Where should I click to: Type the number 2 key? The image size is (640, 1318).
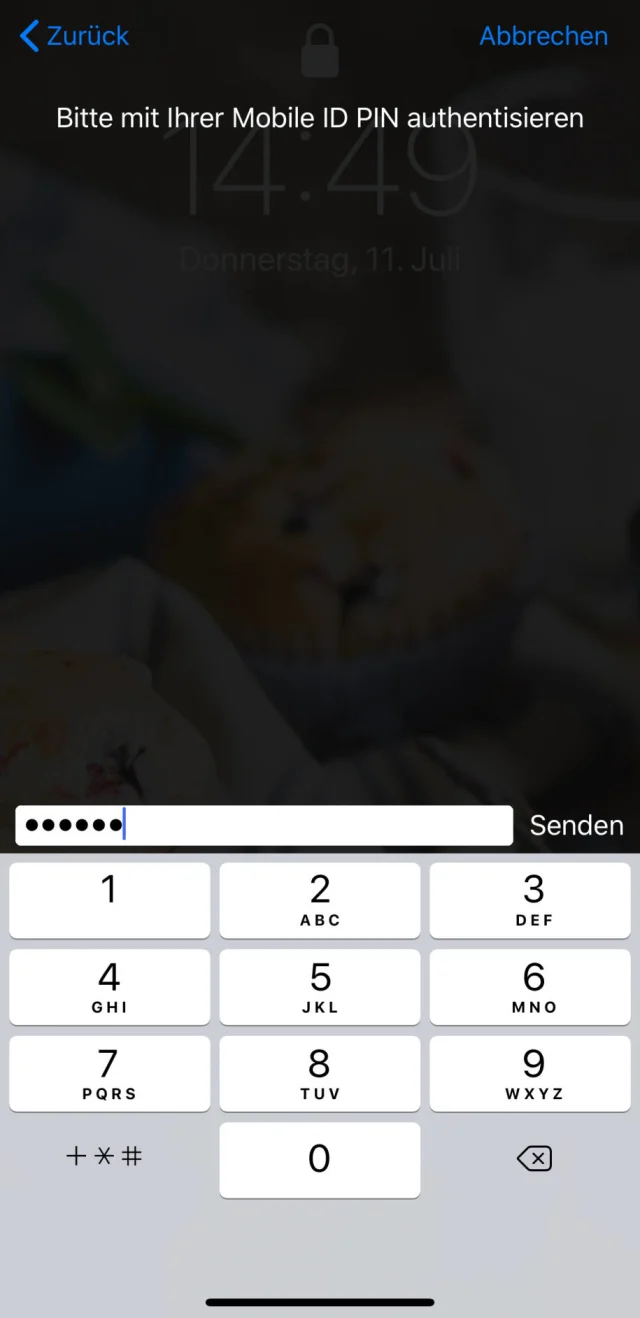[x=320, y=900]
